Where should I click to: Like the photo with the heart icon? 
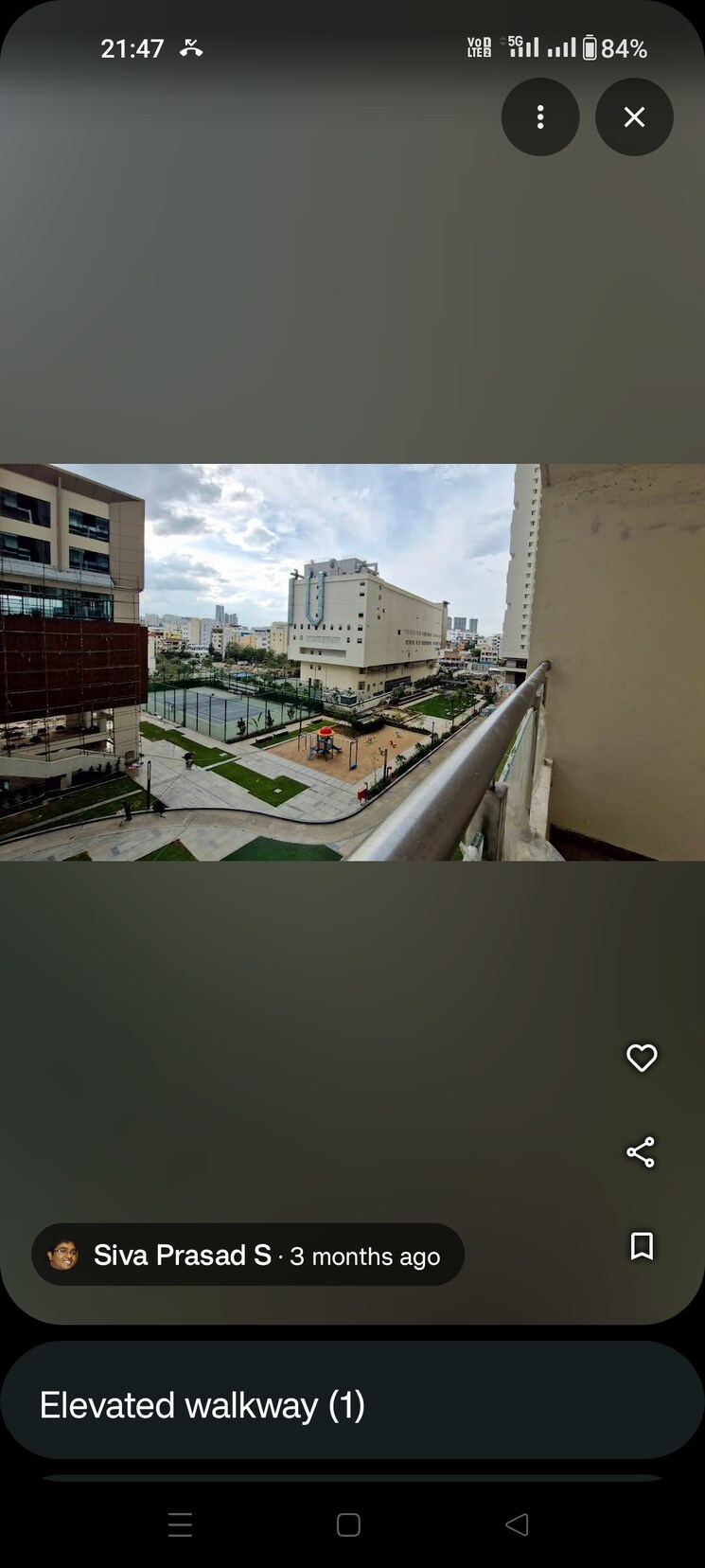(x=642, y=1058)
